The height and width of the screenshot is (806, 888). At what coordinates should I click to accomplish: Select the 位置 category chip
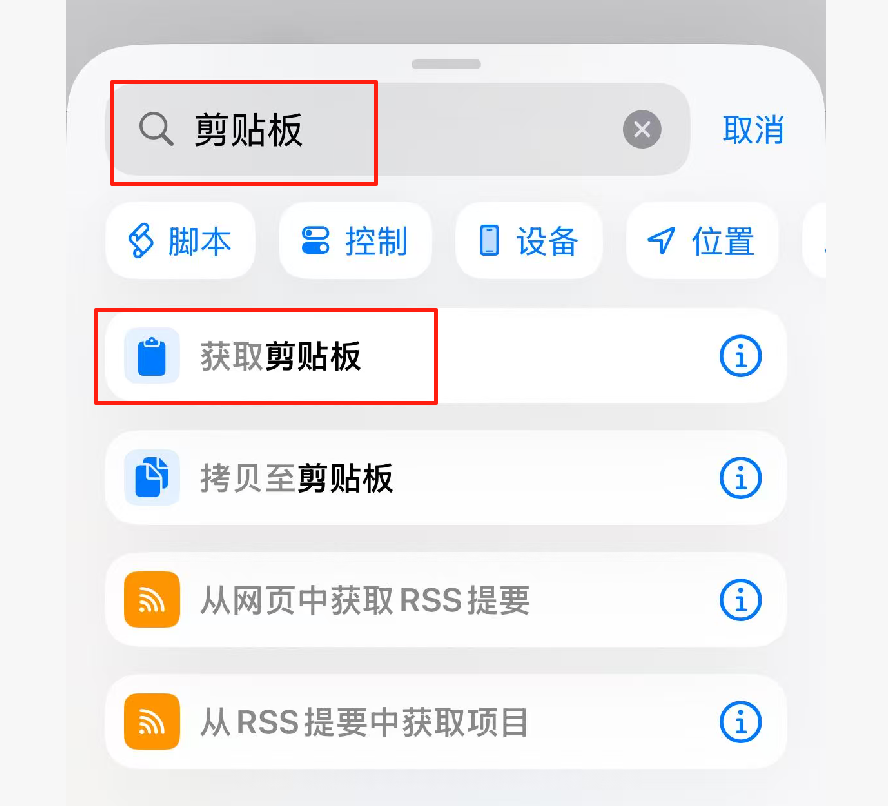[702, 241]
